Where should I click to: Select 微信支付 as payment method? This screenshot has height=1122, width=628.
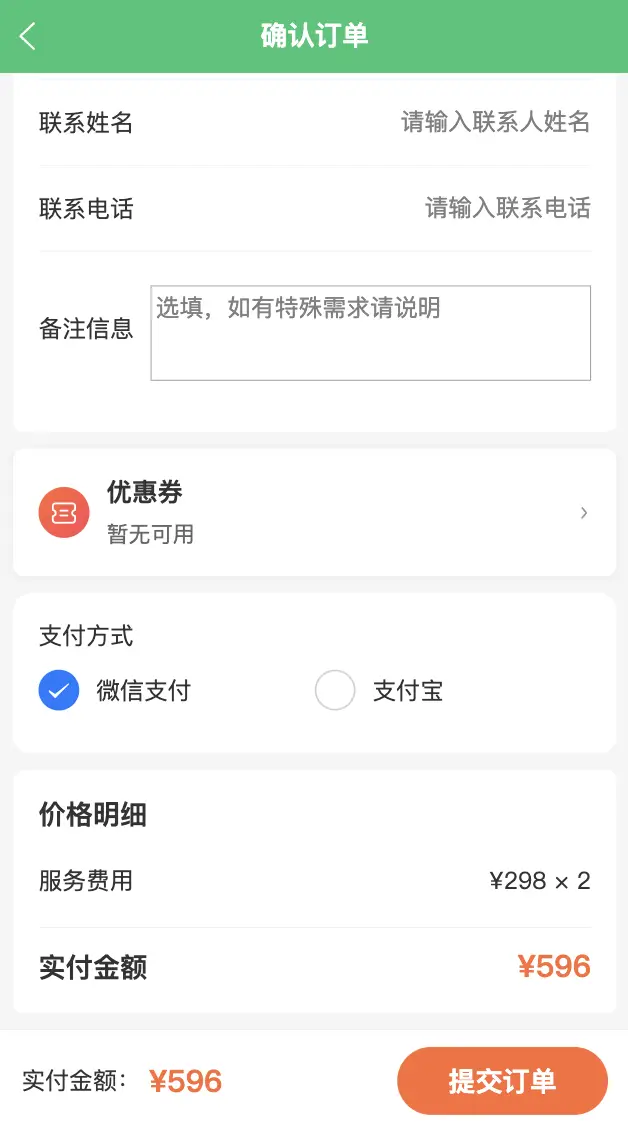coord(59,690)
